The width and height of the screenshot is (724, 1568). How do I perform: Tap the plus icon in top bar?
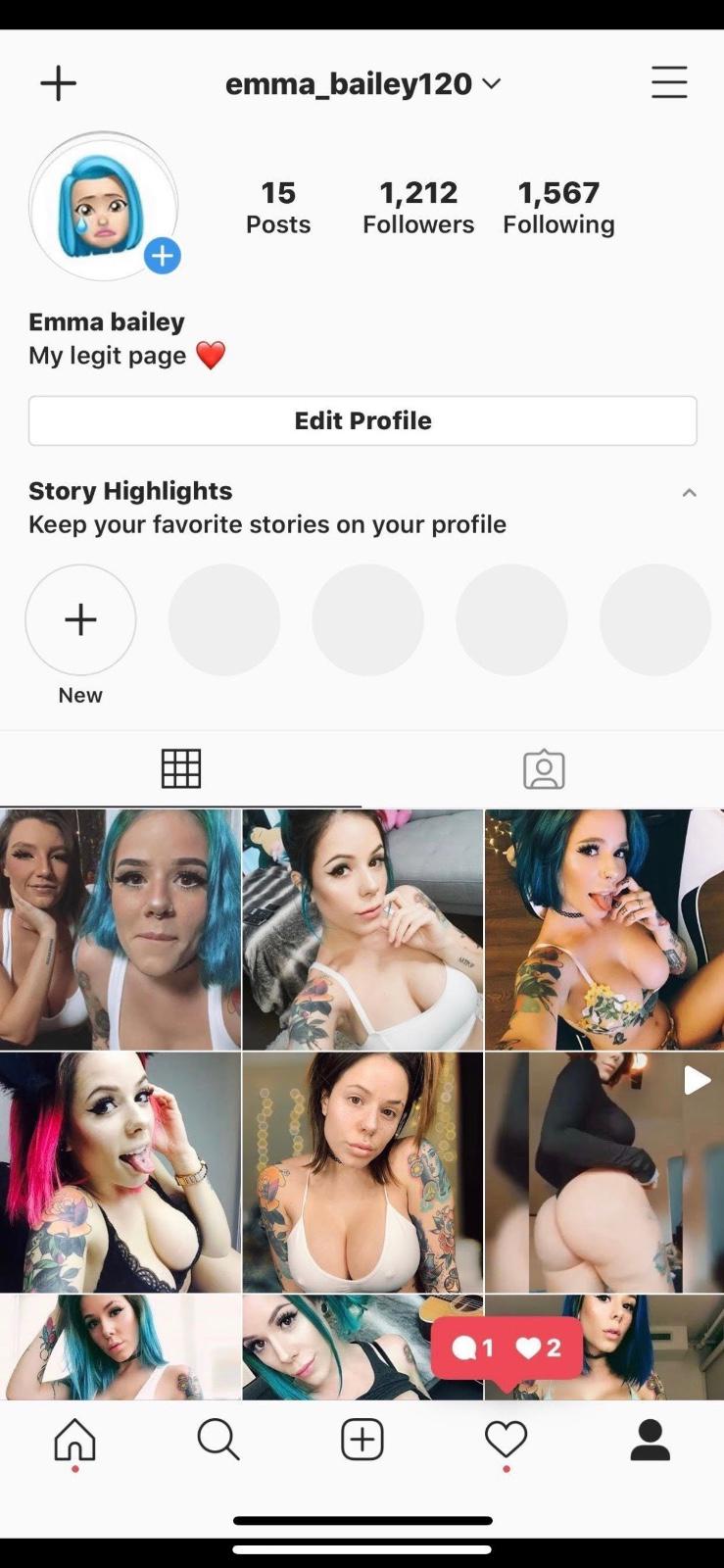click(58, 83)
